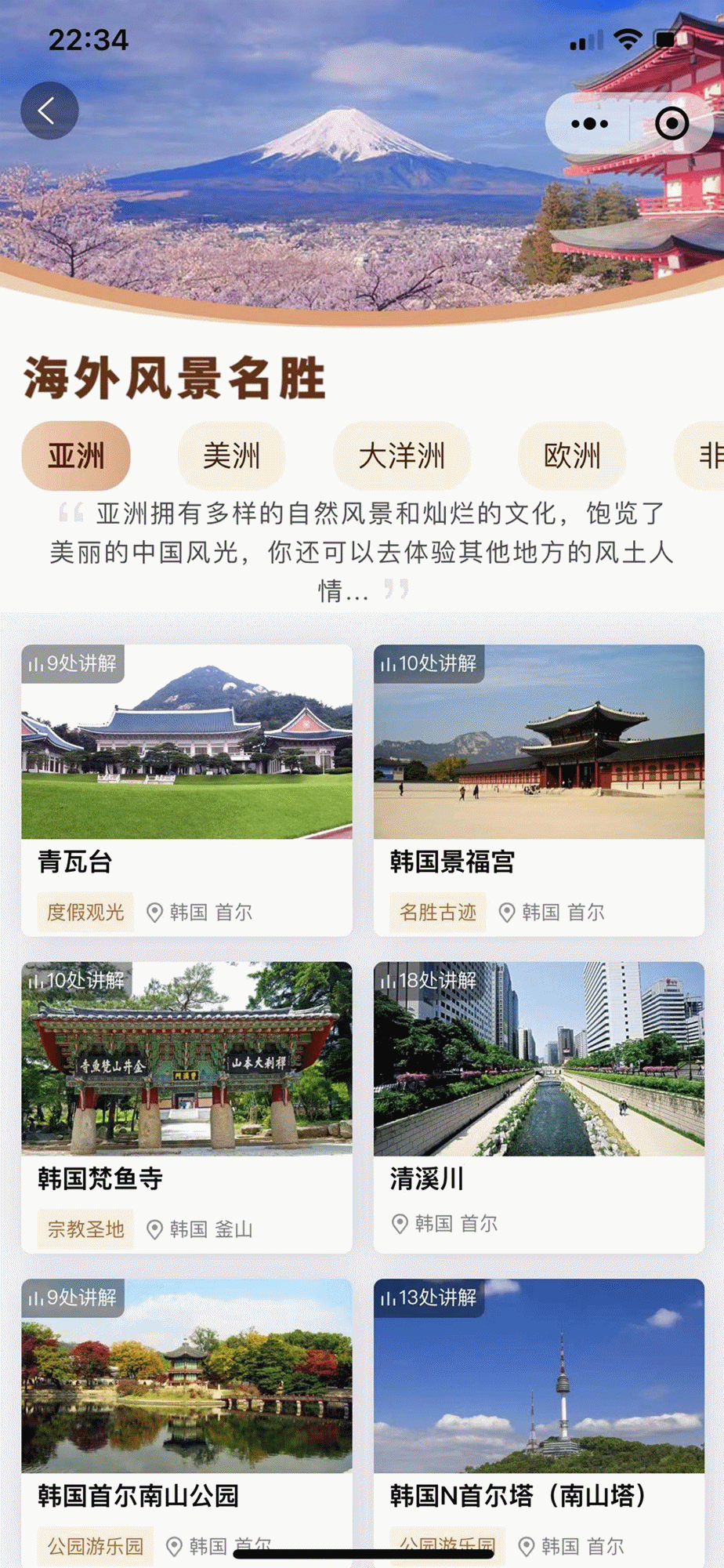The image size is (724, 1568).
Task: Open the mini program more options menu
Action: coord(589,123)
